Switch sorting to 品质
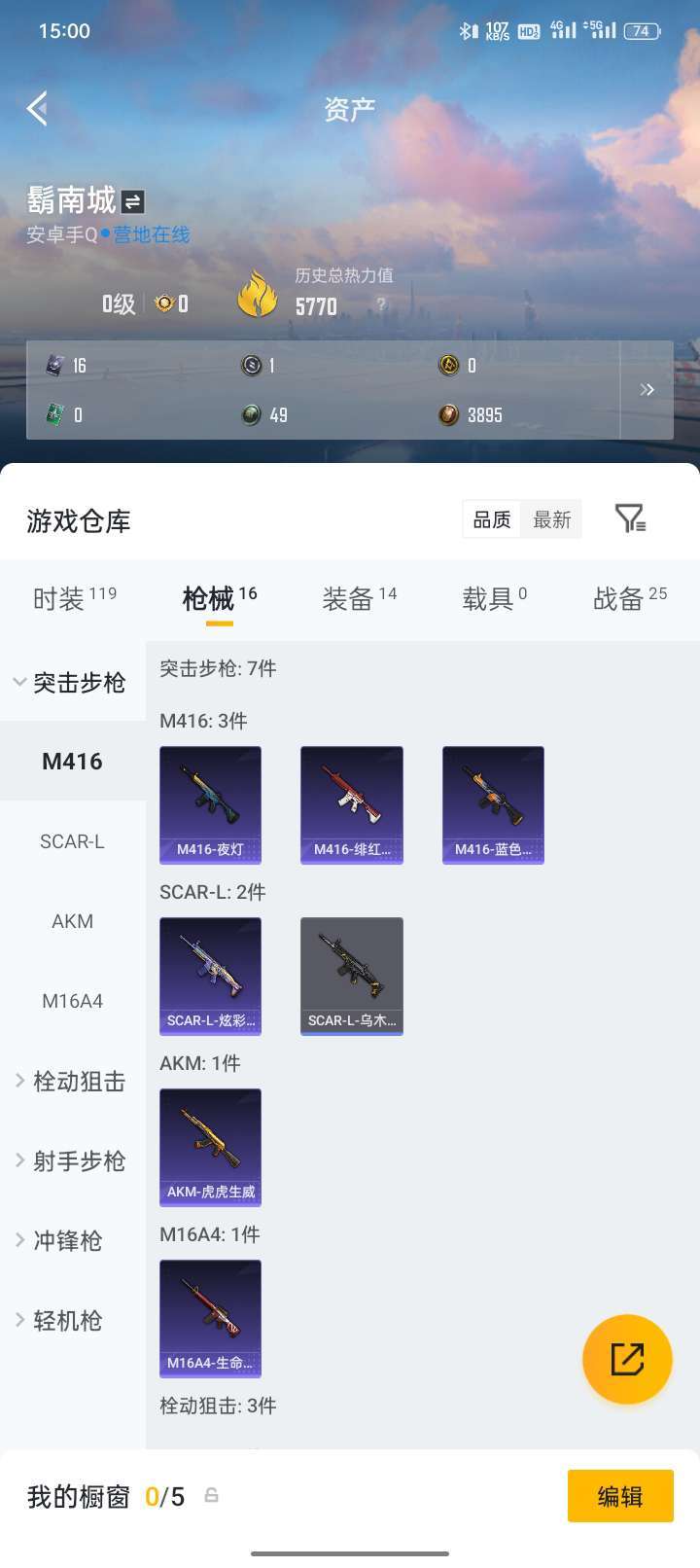 [x=490, y=518]
